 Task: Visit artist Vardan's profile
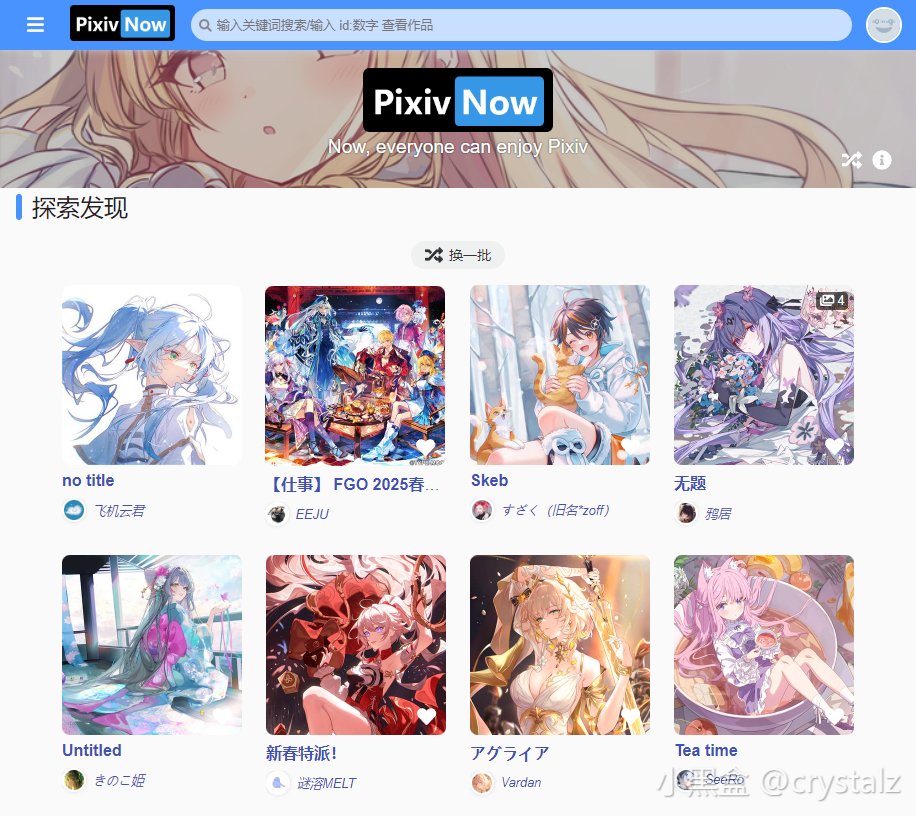coord(521,783)
